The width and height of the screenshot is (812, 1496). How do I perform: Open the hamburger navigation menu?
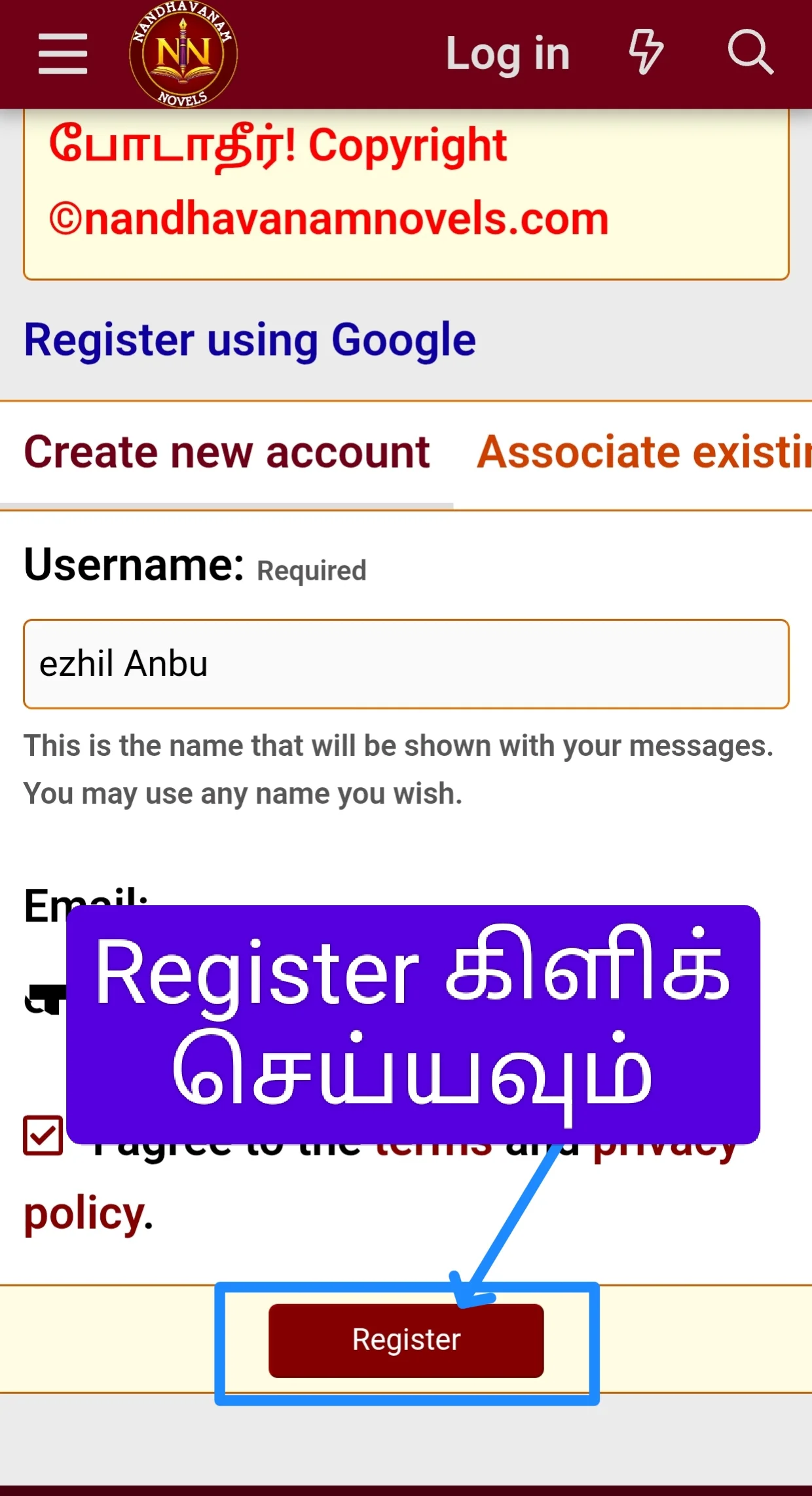[x=63, y=54]
